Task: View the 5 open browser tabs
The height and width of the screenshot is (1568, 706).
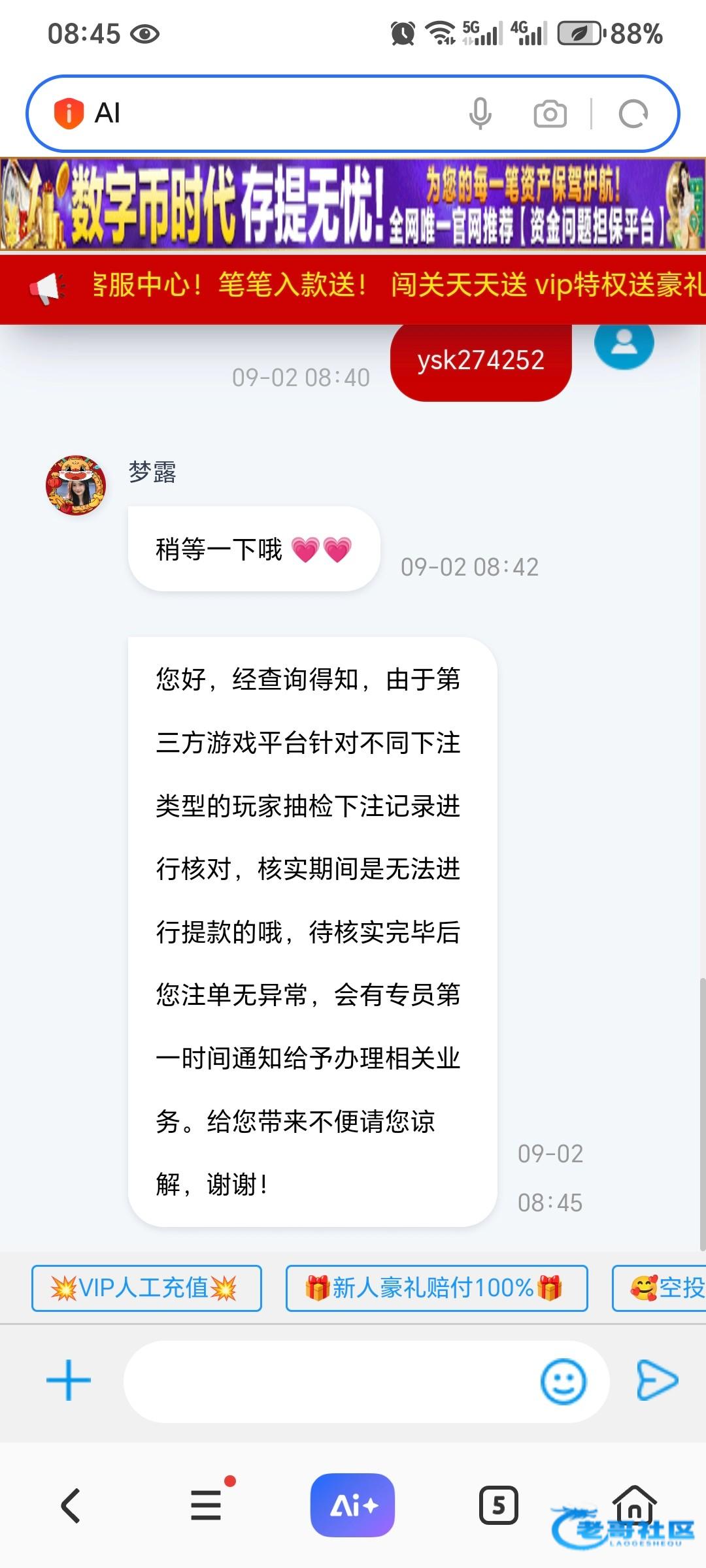Action: point(498,1505)
